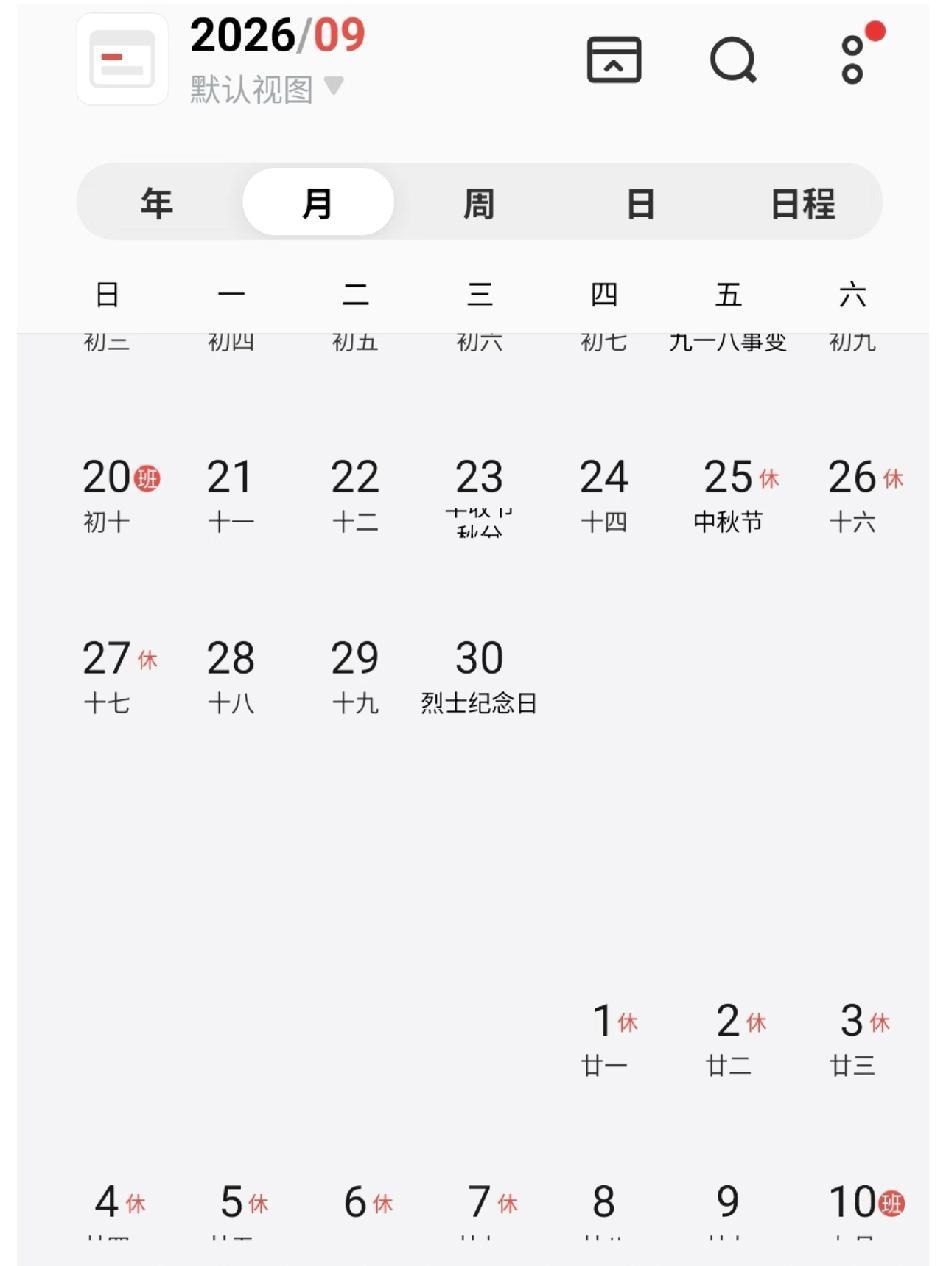This screenshot has width=946, height=1266.
Task: Switch to the 周 week view tab
Action: click(478, 202)
